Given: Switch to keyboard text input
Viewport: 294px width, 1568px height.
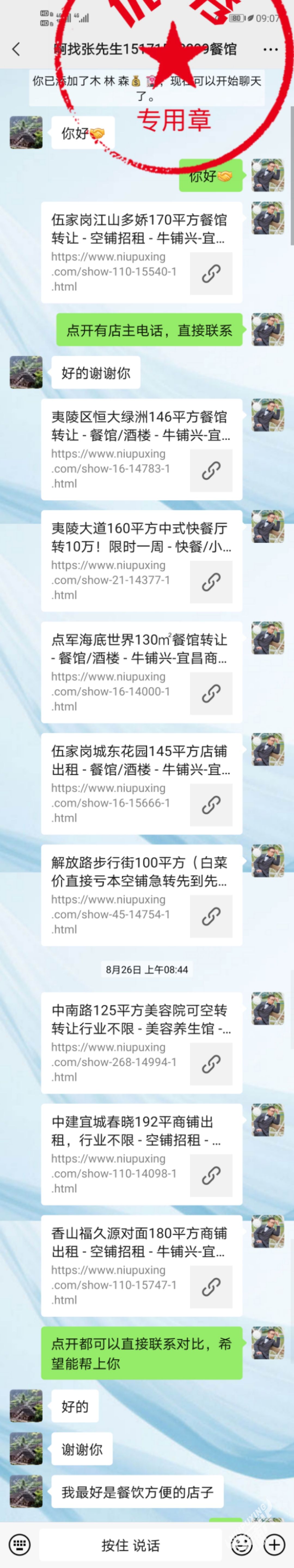Looking at the screenshot, I should [x=20, y=1544].
